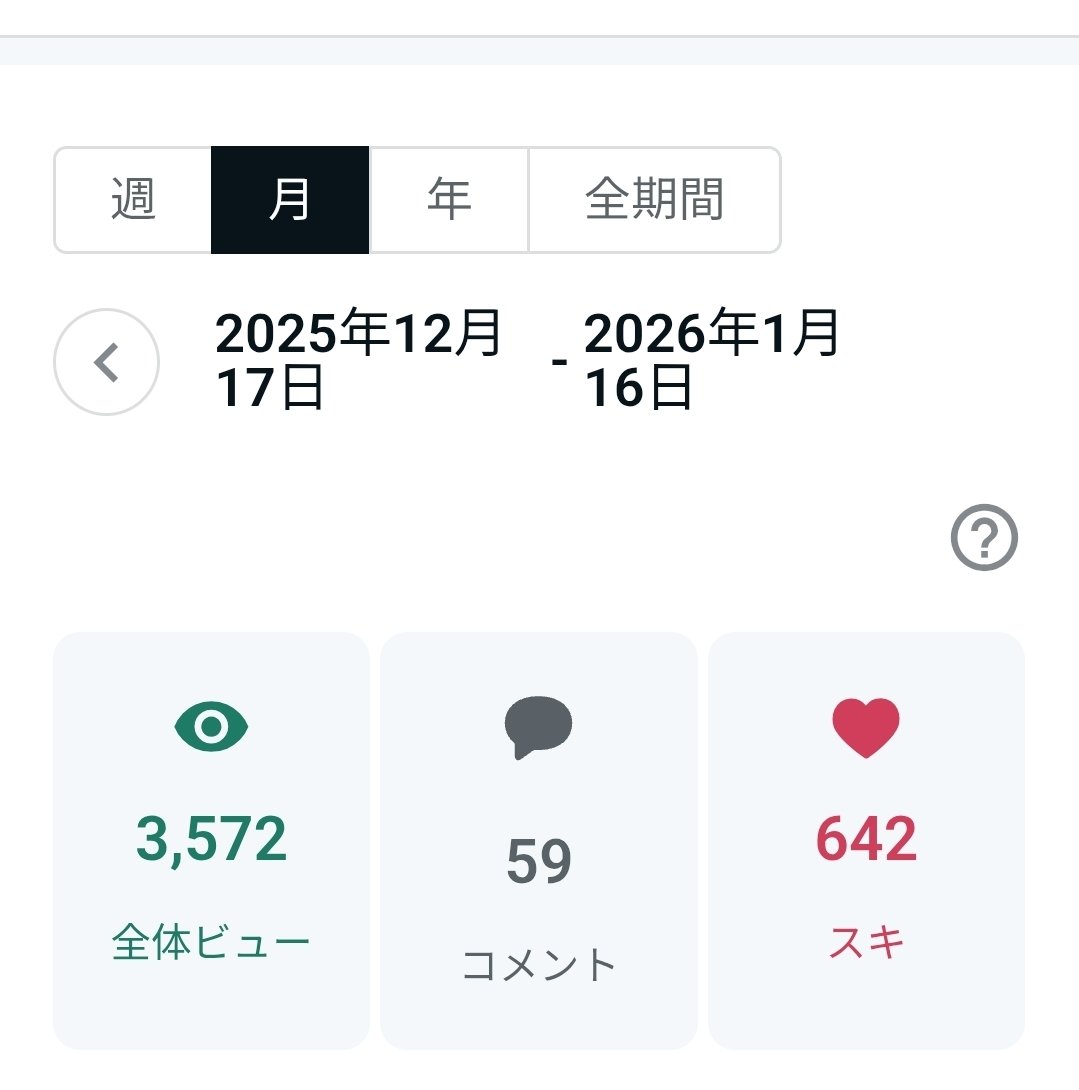Open the help question mark icon
Viewport: 1079px width, 1090px height.
click(x=984, y=538)
